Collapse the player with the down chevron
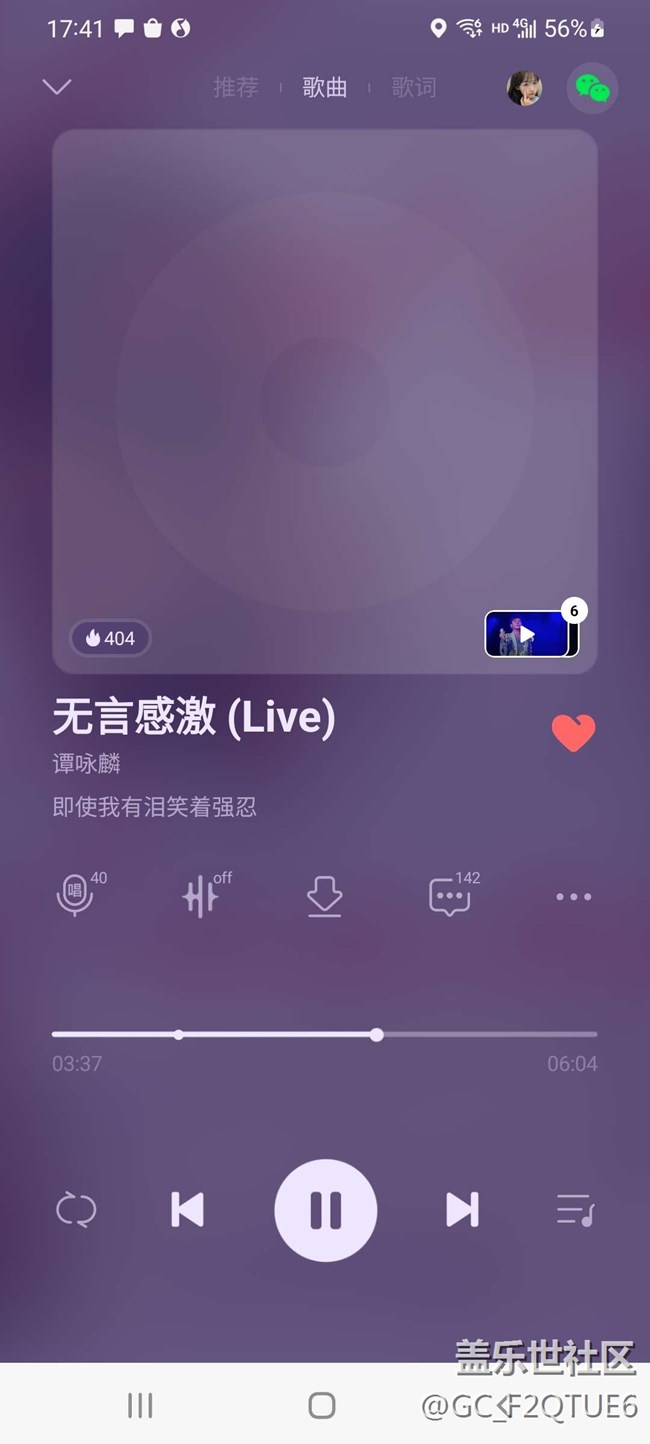The height and width of the screenshot is (1444, 650). click(57, 87)
